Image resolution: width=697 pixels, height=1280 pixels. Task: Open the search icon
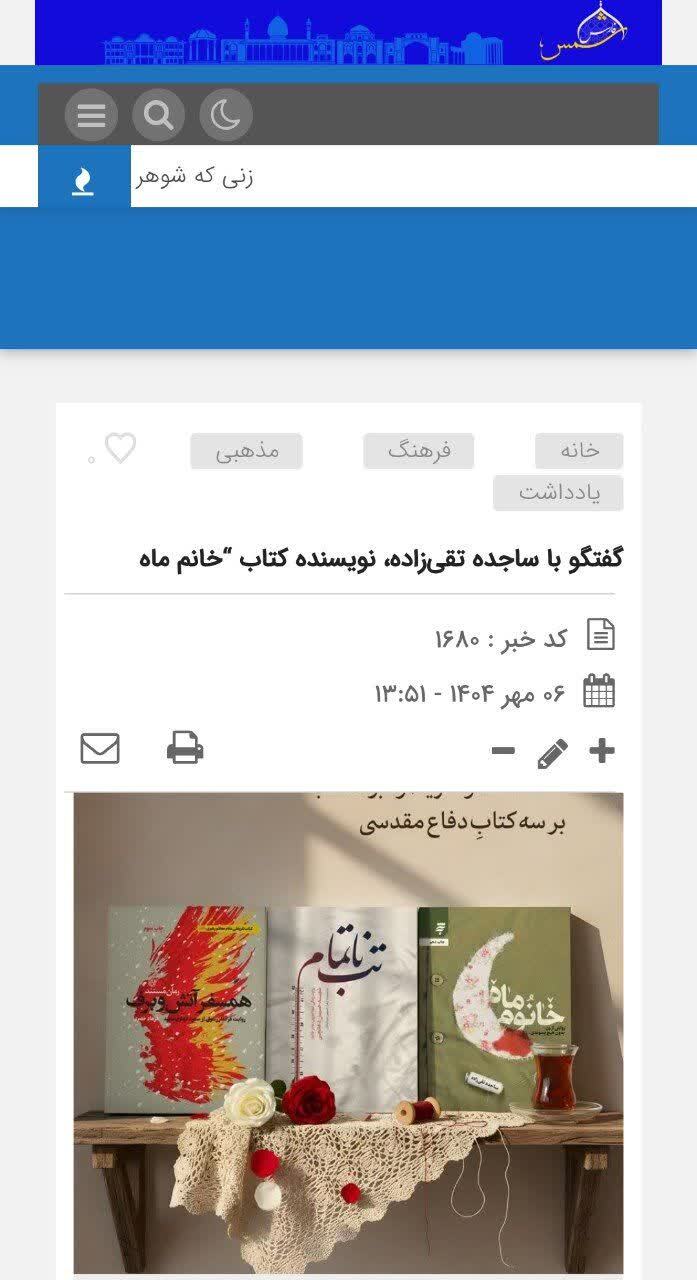click(x=158, y=116)
